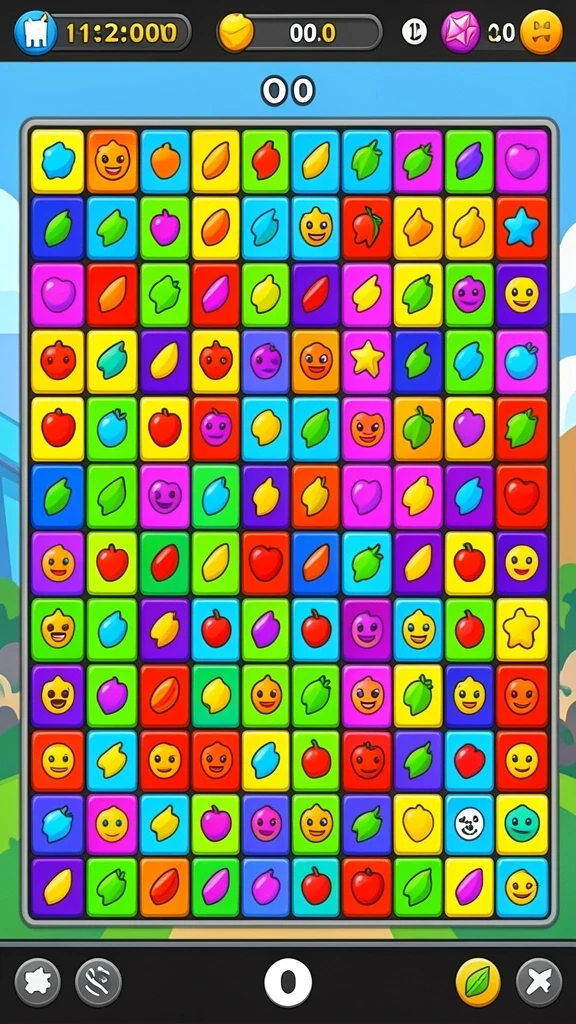Image resolution: width=576 pixels, height=1024 pixels.
Task: Select the blue star on red tile
Action: tap(522, 227)
